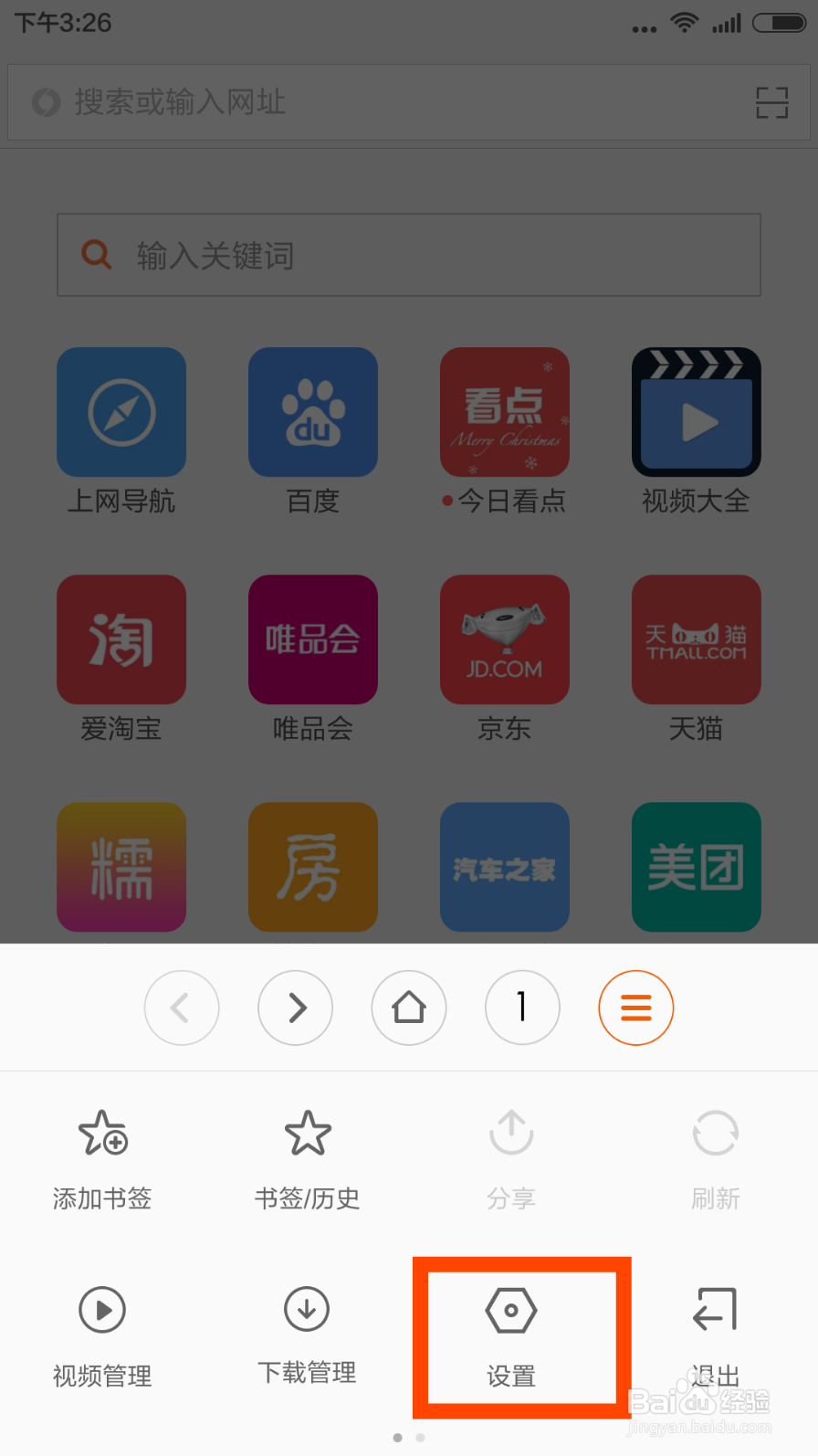Tap the orange menu toggle button

(x=635, y=1008)
